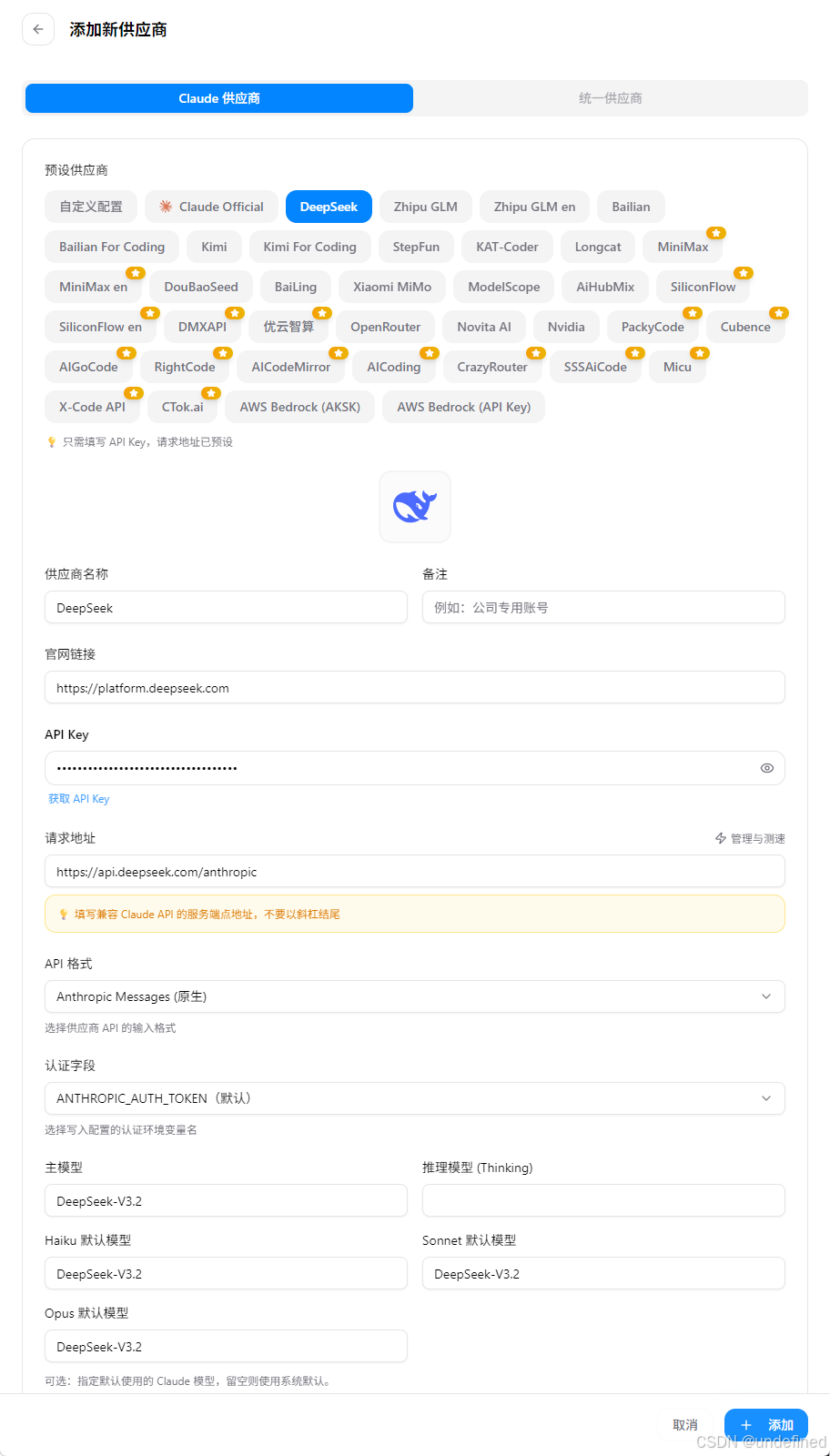Cancel with the 取消 button
Image resolution: width=830 pixels, height=1456 pixels.
tap(685, 1425)
